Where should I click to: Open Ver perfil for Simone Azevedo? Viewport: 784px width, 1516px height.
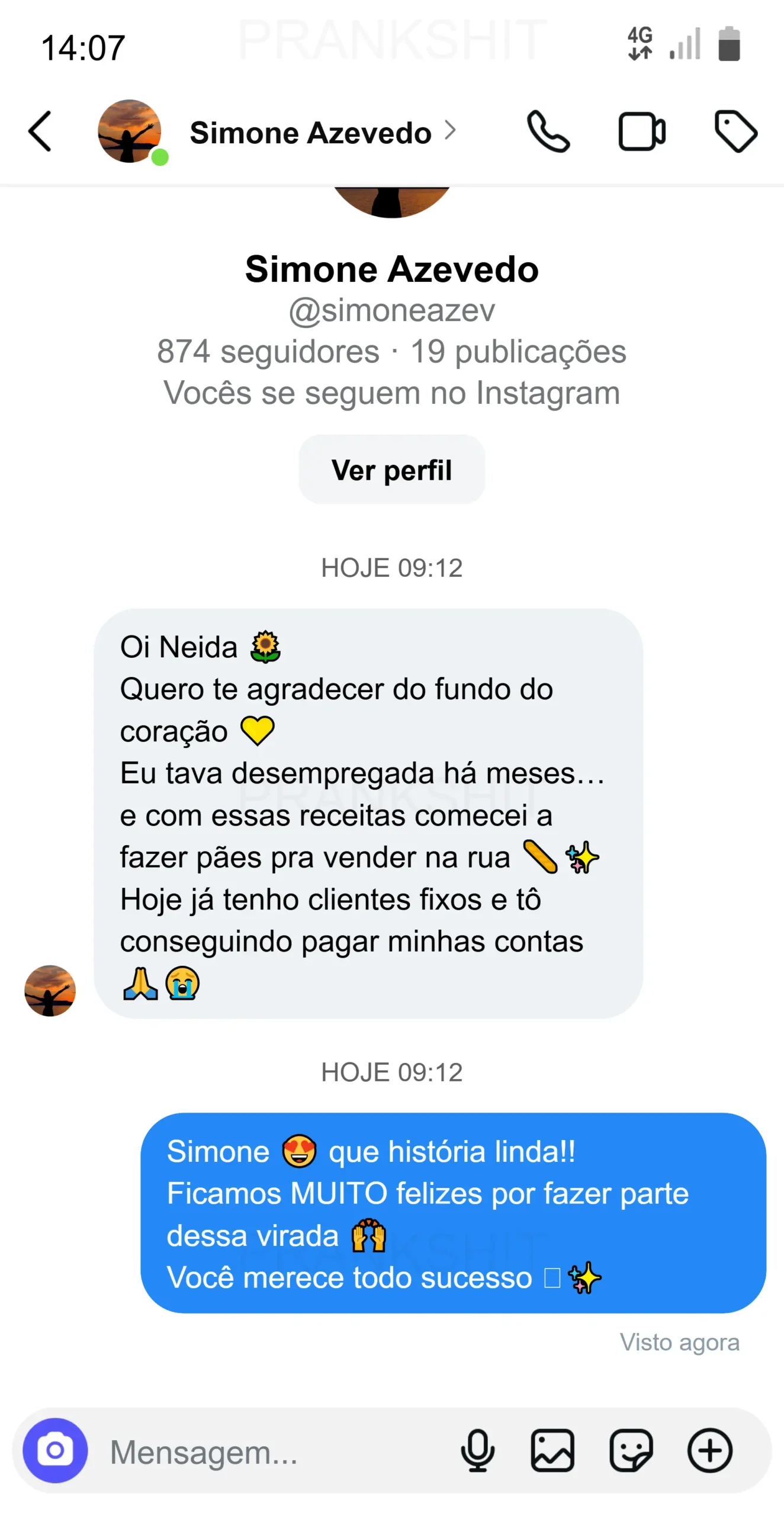pos(391,470)
